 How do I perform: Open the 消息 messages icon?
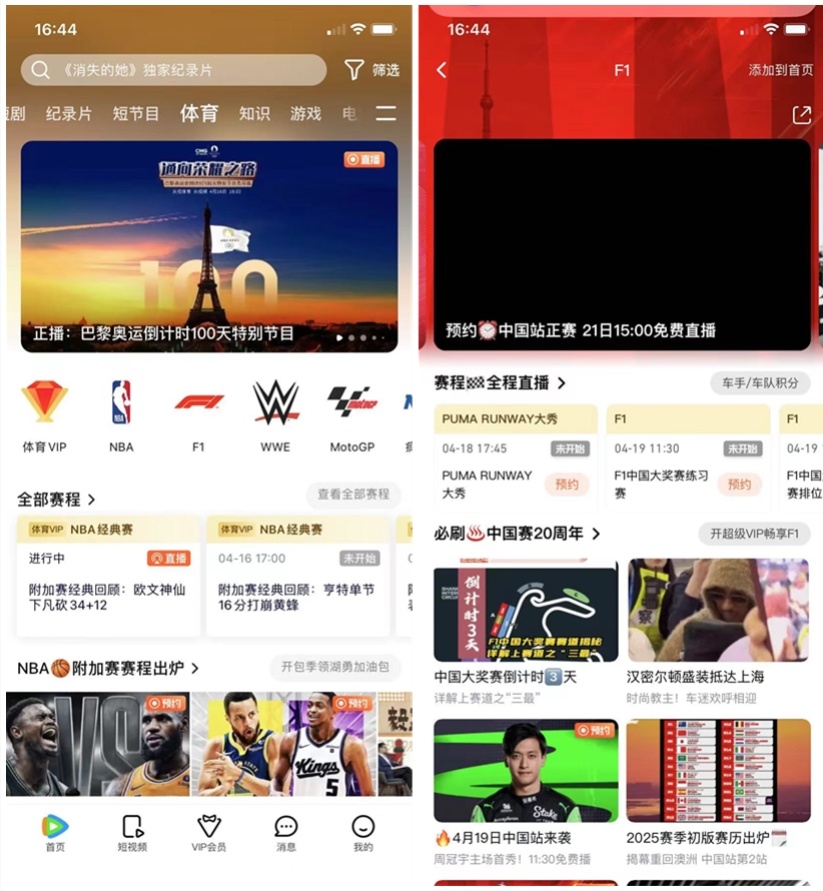point(285,829)
